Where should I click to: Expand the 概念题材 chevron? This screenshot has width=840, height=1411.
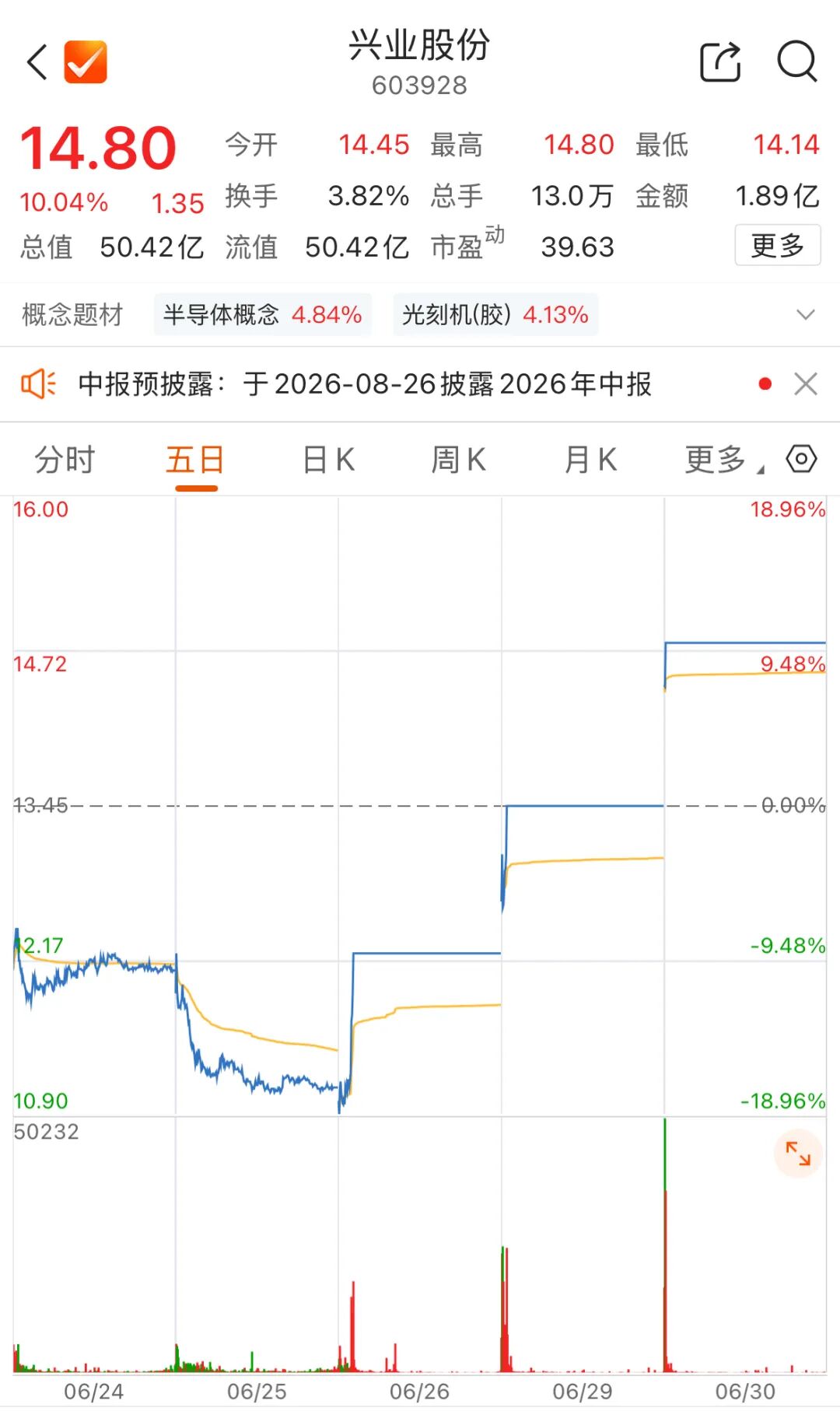(x=806, y=314)
